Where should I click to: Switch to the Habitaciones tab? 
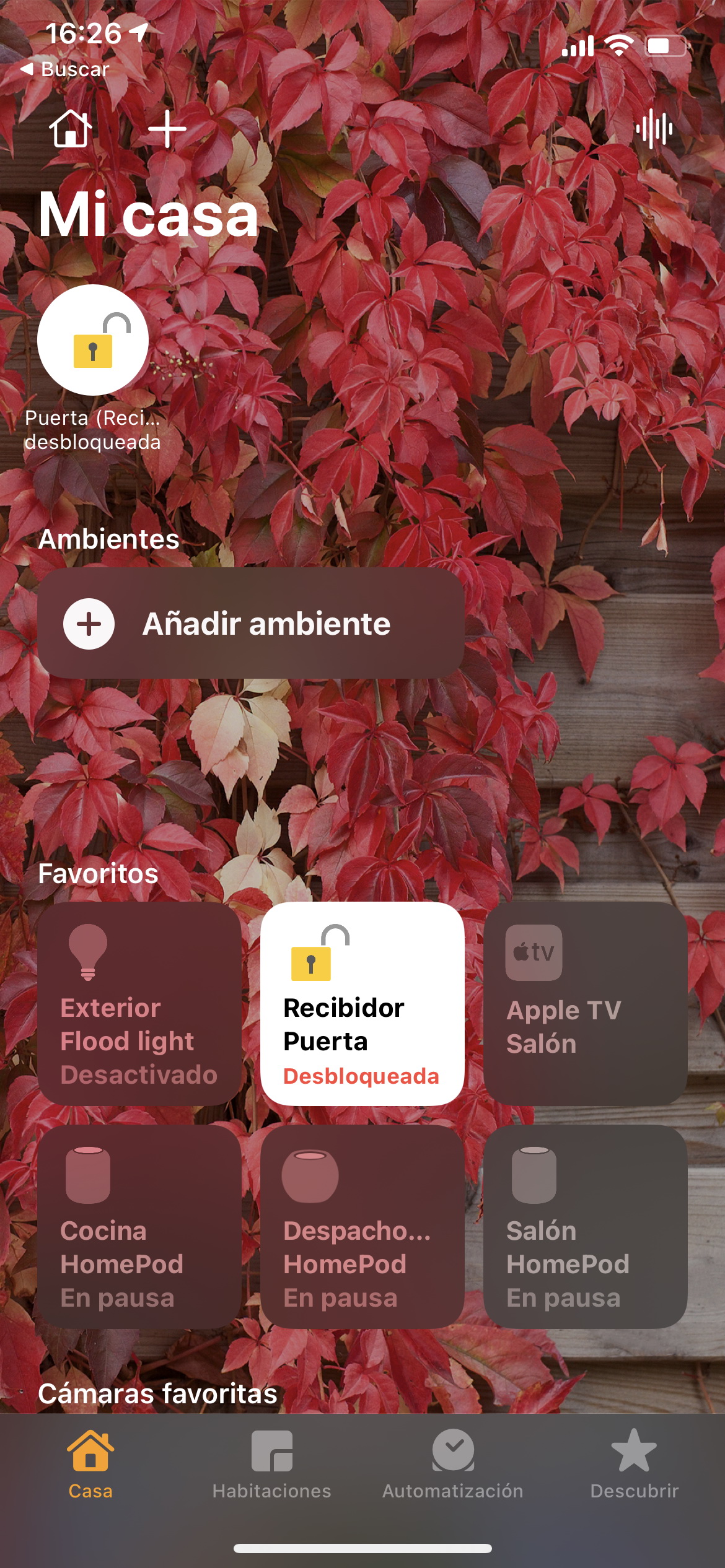point(272,1465)
